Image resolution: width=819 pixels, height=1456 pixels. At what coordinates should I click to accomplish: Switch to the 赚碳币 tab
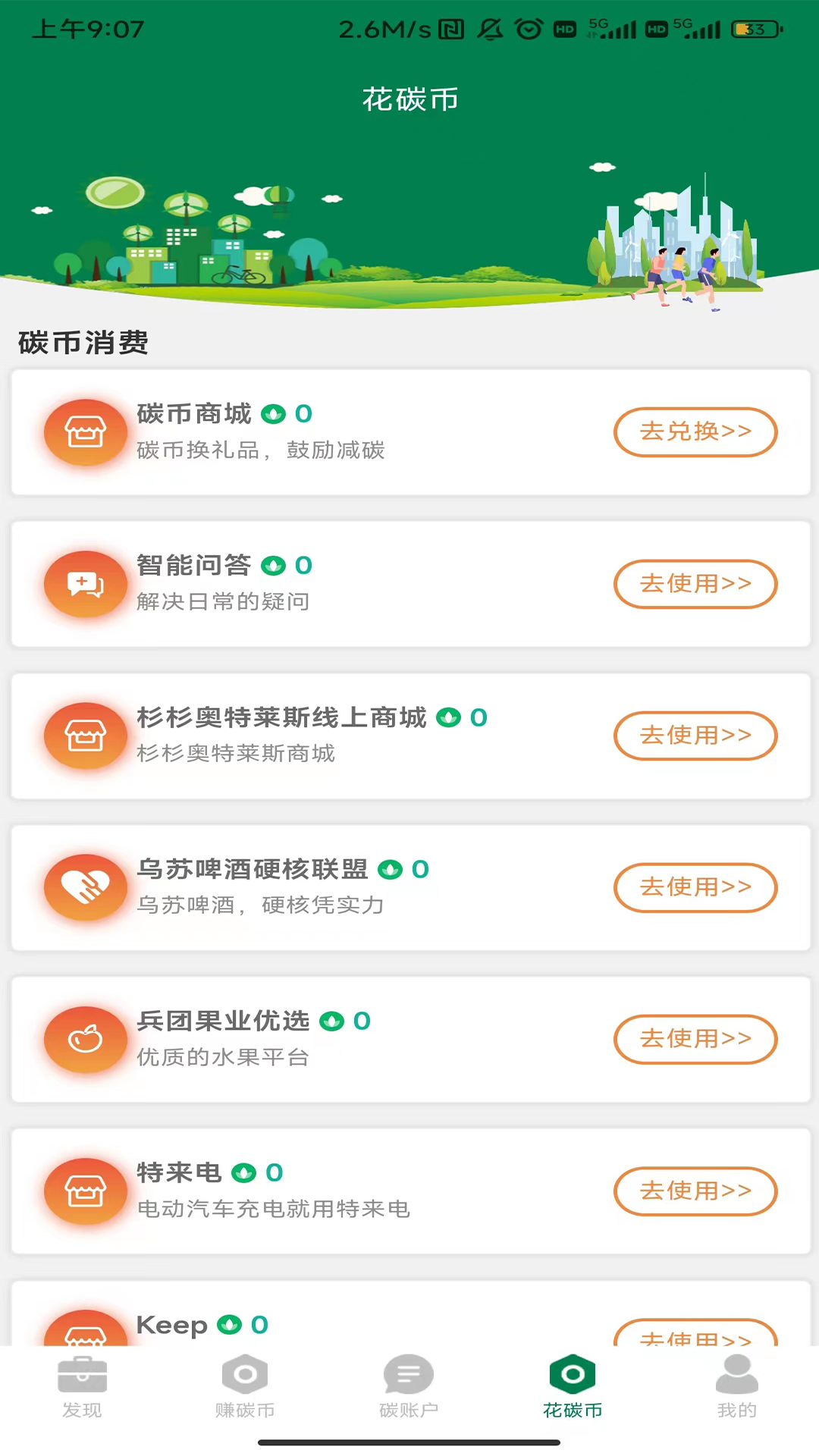pos(245,1388)
